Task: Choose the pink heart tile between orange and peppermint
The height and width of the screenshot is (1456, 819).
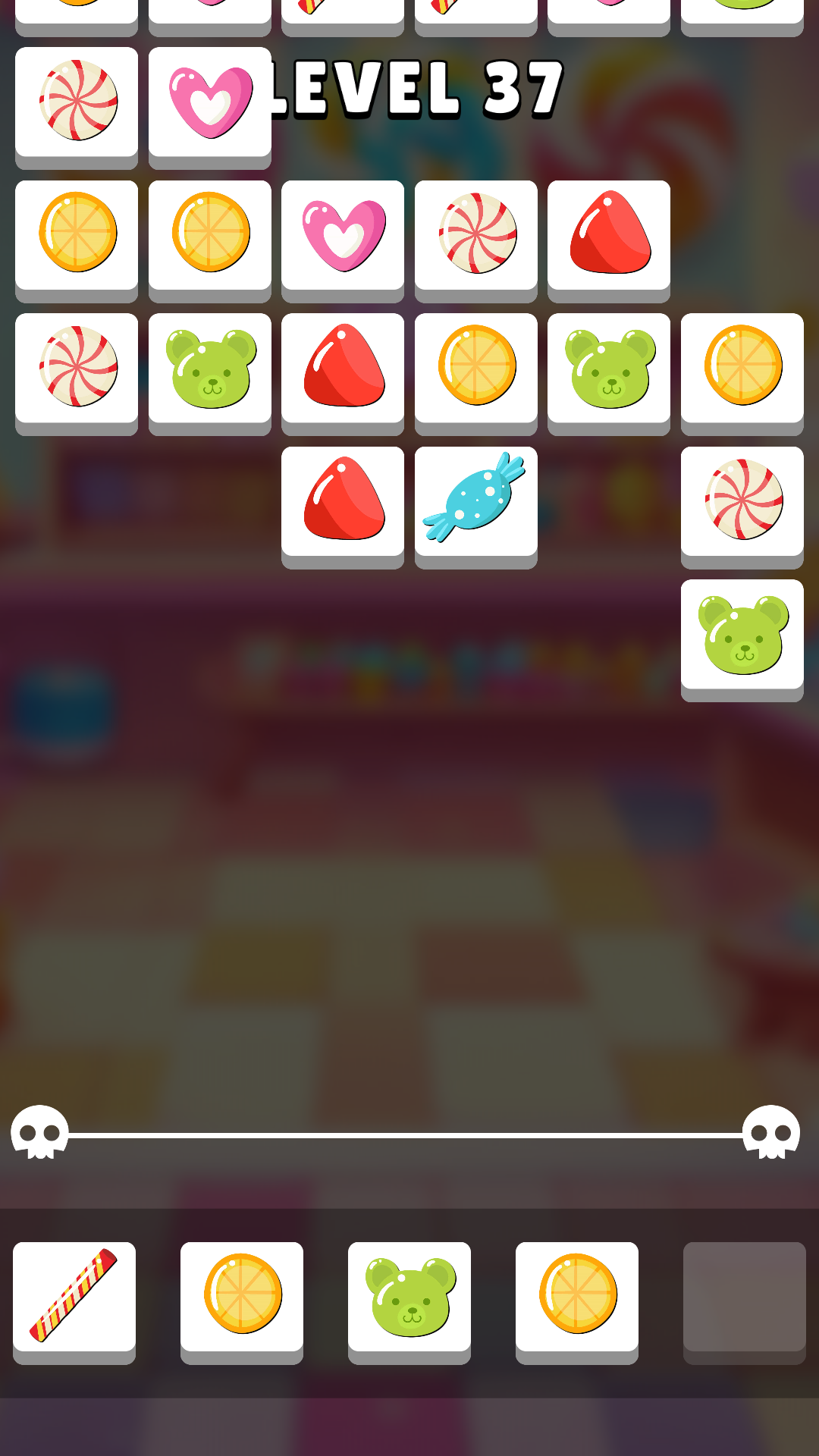Action: point(343,235)
